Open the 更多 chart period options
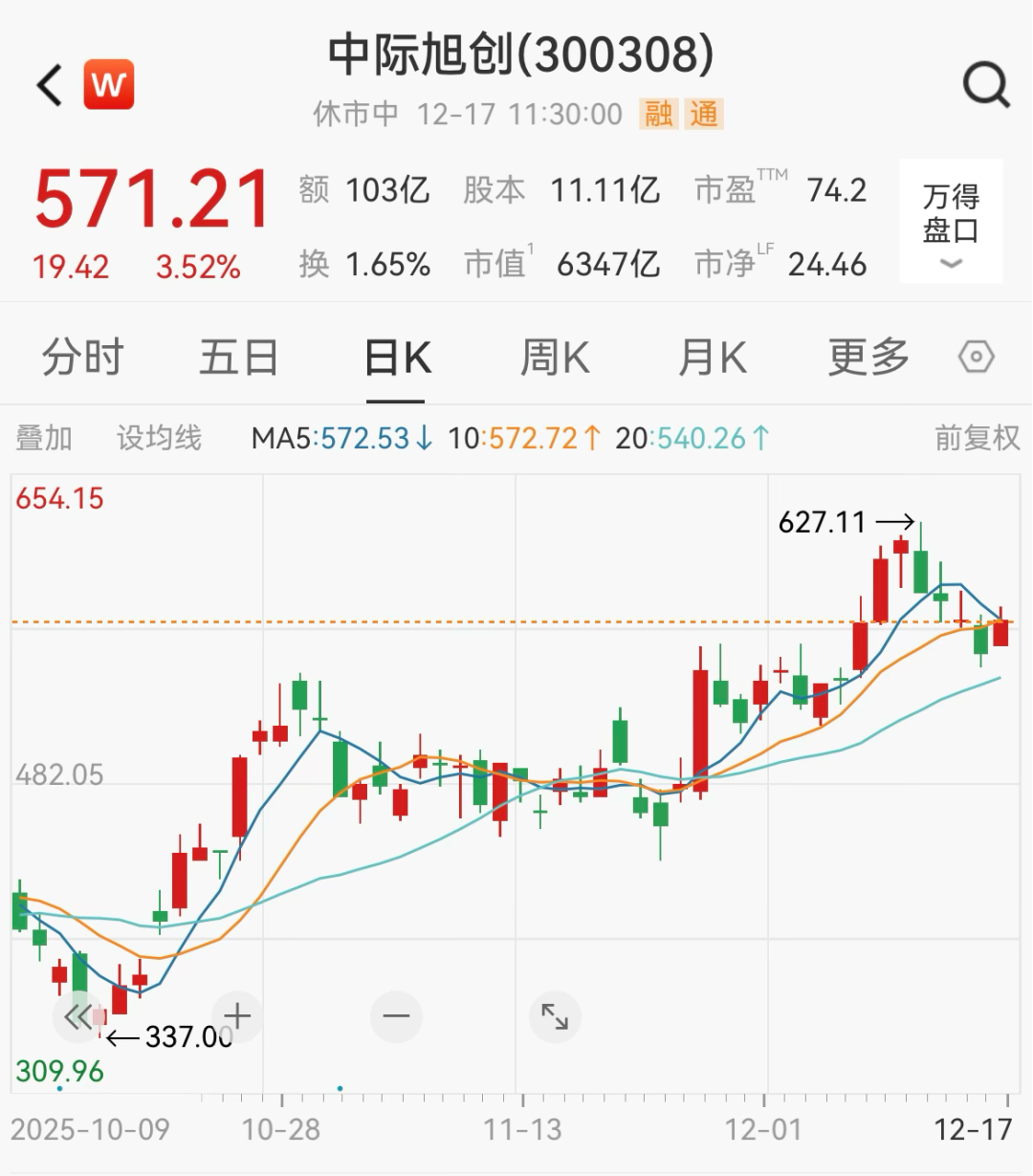 point(868,359)
